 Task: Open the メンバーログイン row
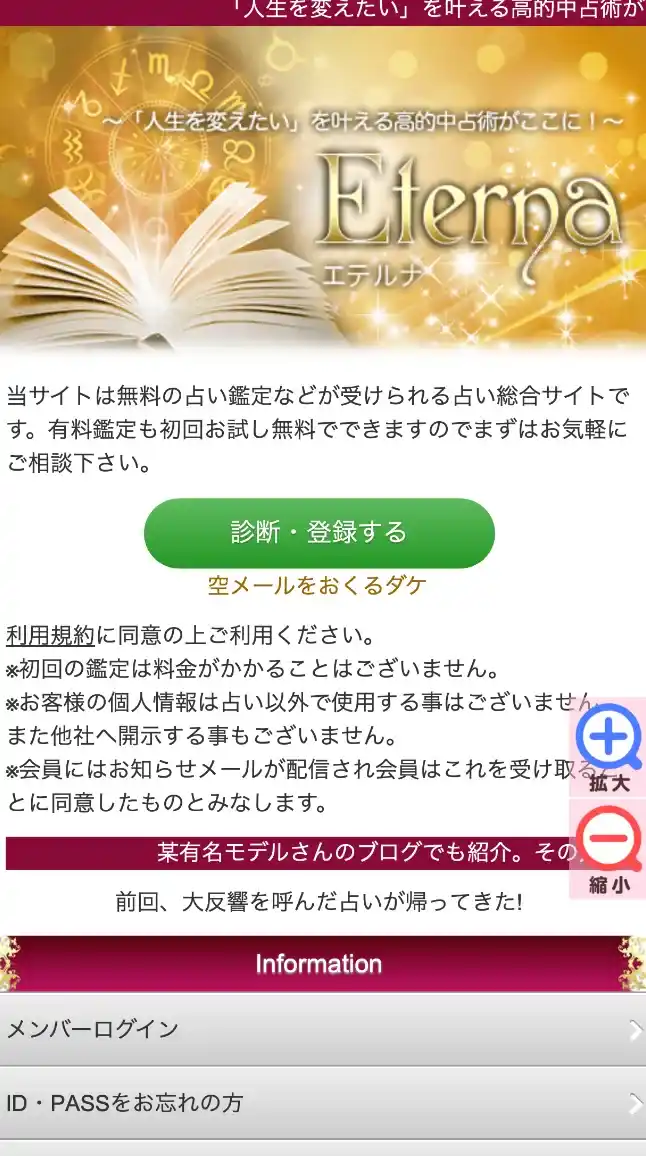(322, 1029)
